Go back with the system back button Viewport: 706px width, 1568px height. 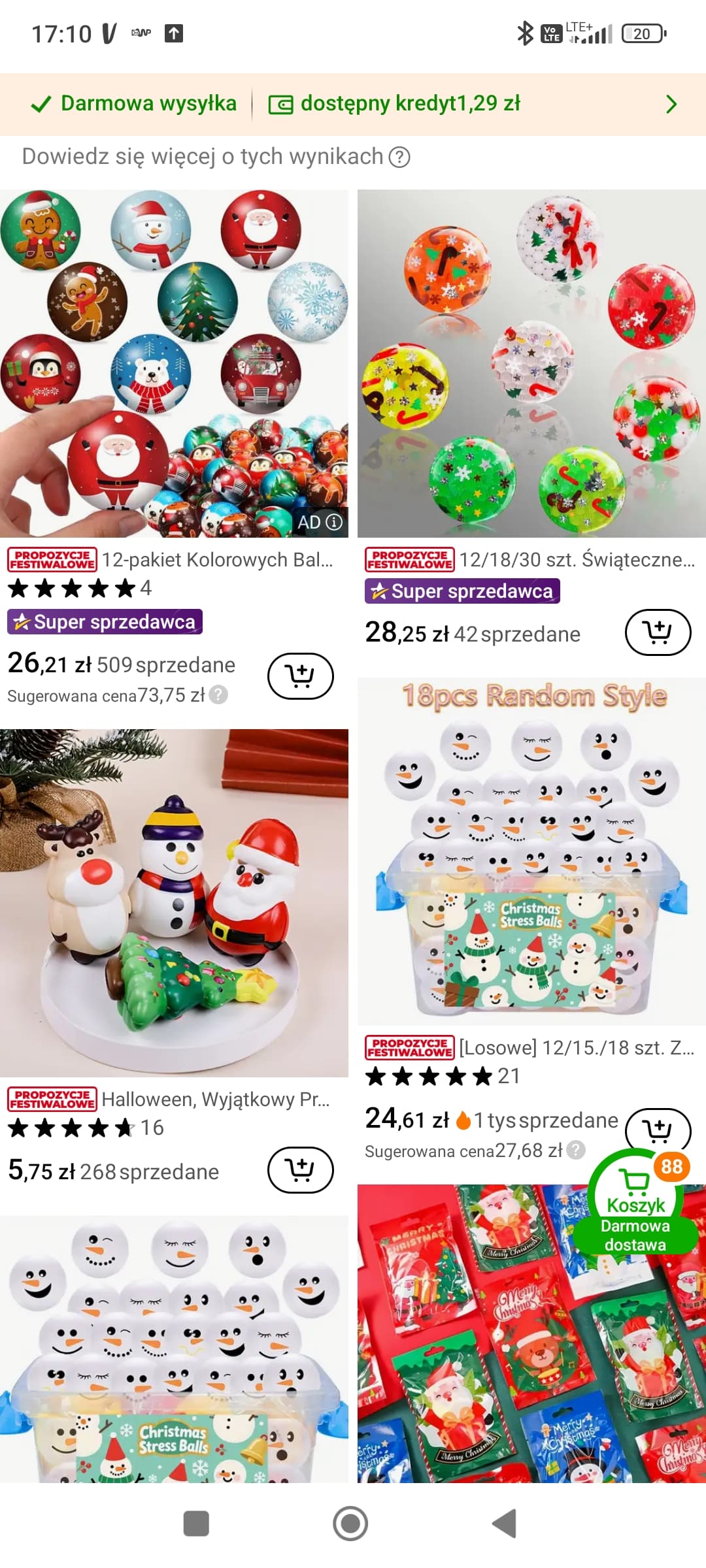[504, 1524]
